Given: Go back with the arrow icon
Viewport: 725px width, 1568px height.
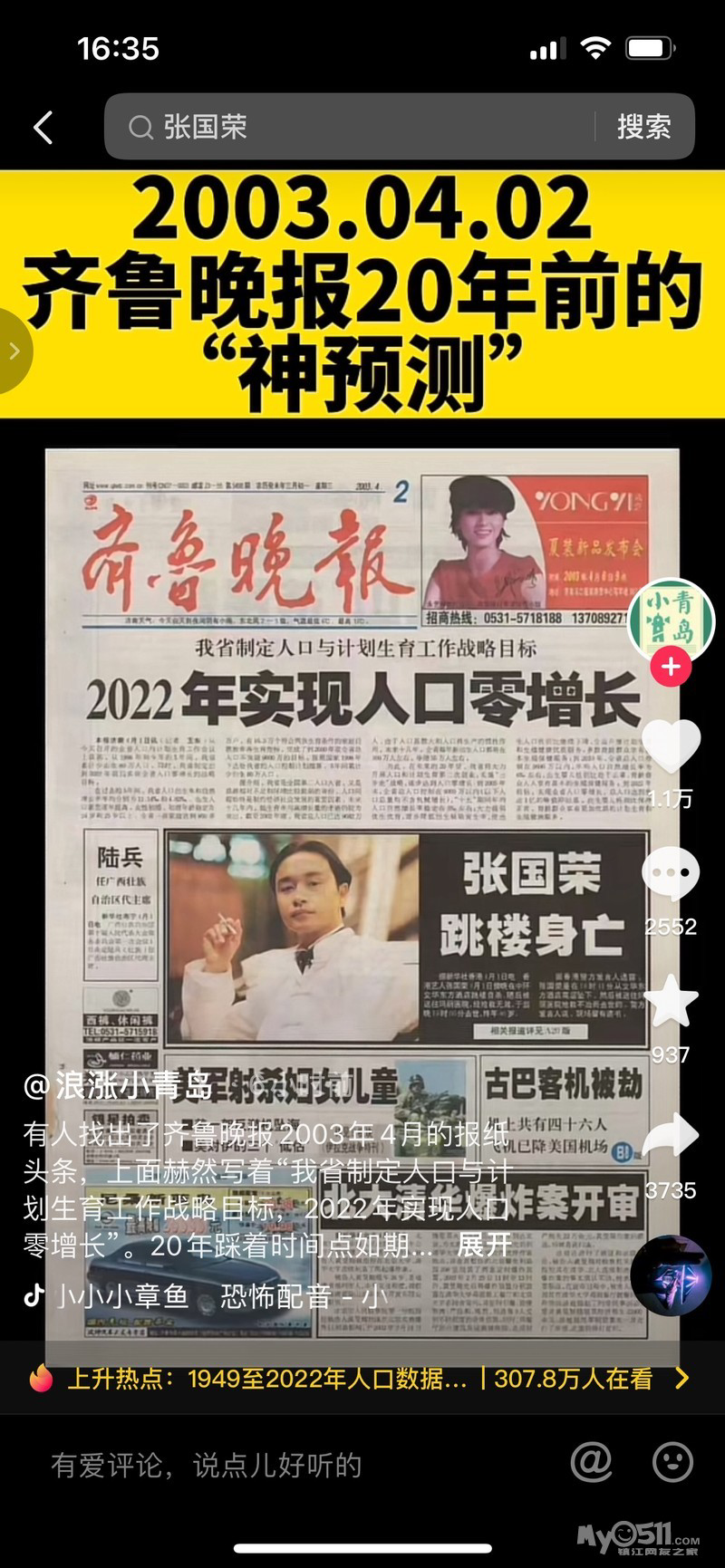Looking at the screenshot, I should click(x=43, y=128).
